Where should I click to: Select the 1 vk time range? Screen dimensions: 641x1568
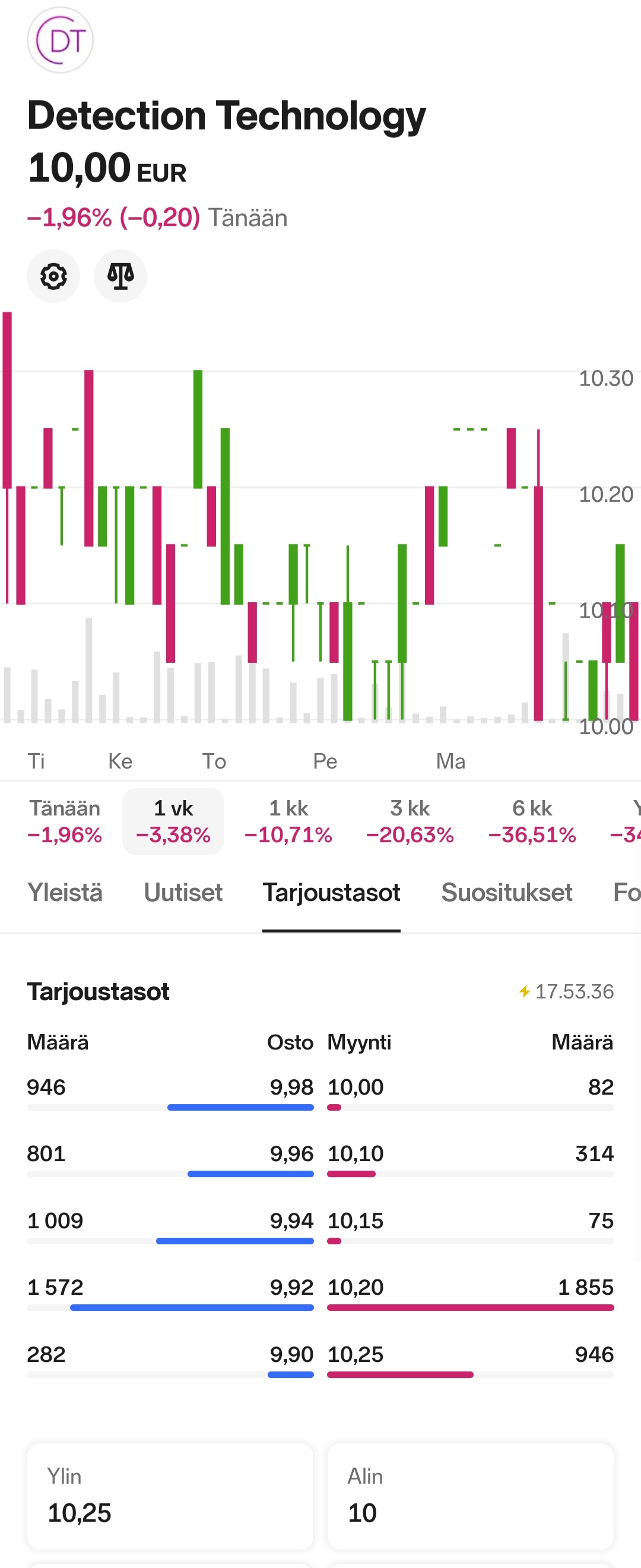click(x=173, y=821)
